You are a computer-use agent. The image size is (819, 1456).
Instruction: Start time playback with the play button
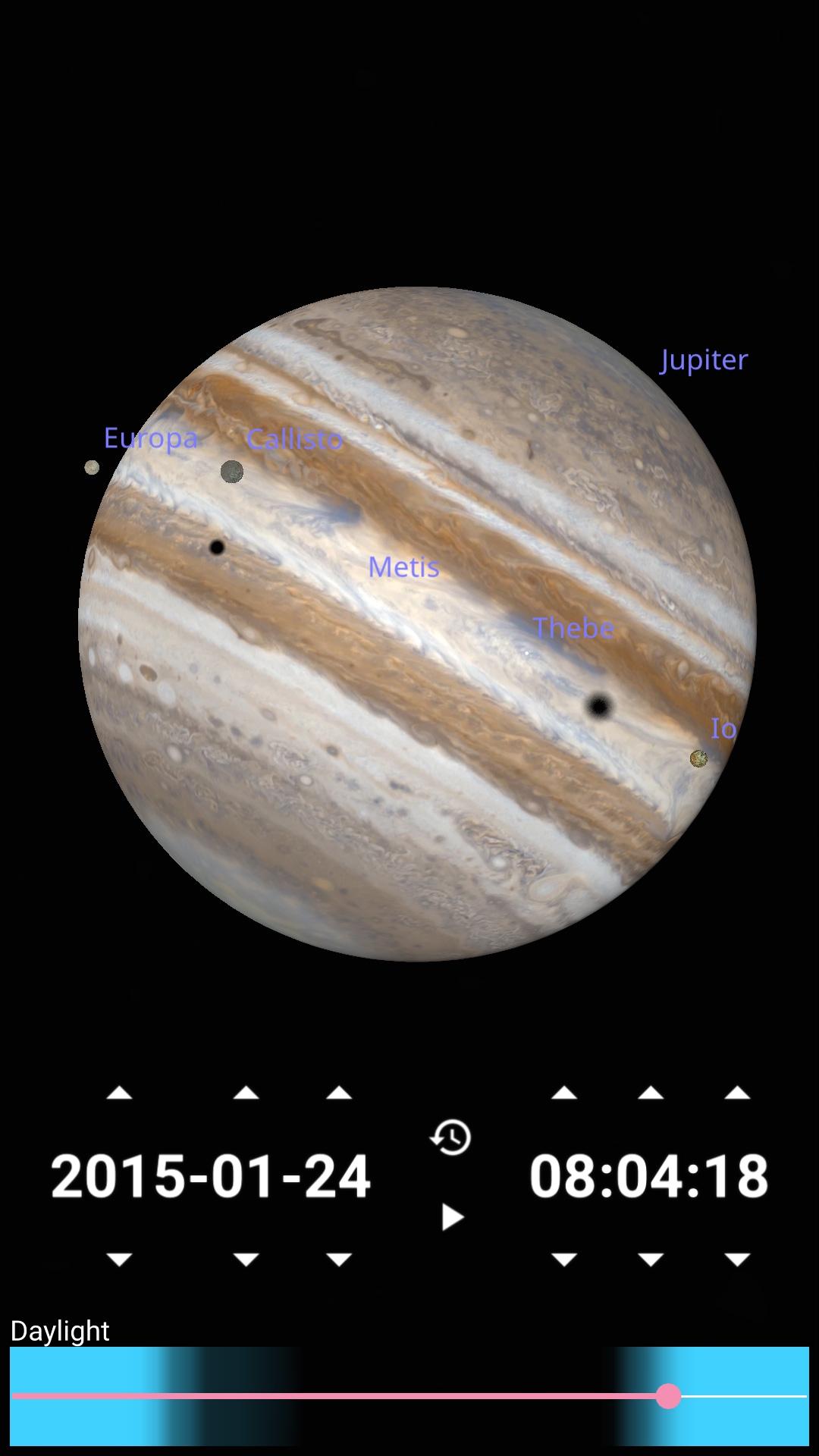[453, 1217]
